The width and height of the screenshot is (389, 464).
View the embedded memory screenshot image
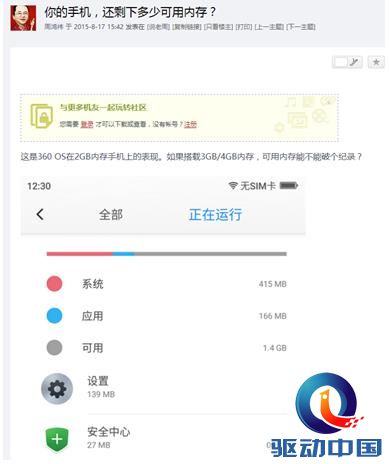[x=163, y=317]
